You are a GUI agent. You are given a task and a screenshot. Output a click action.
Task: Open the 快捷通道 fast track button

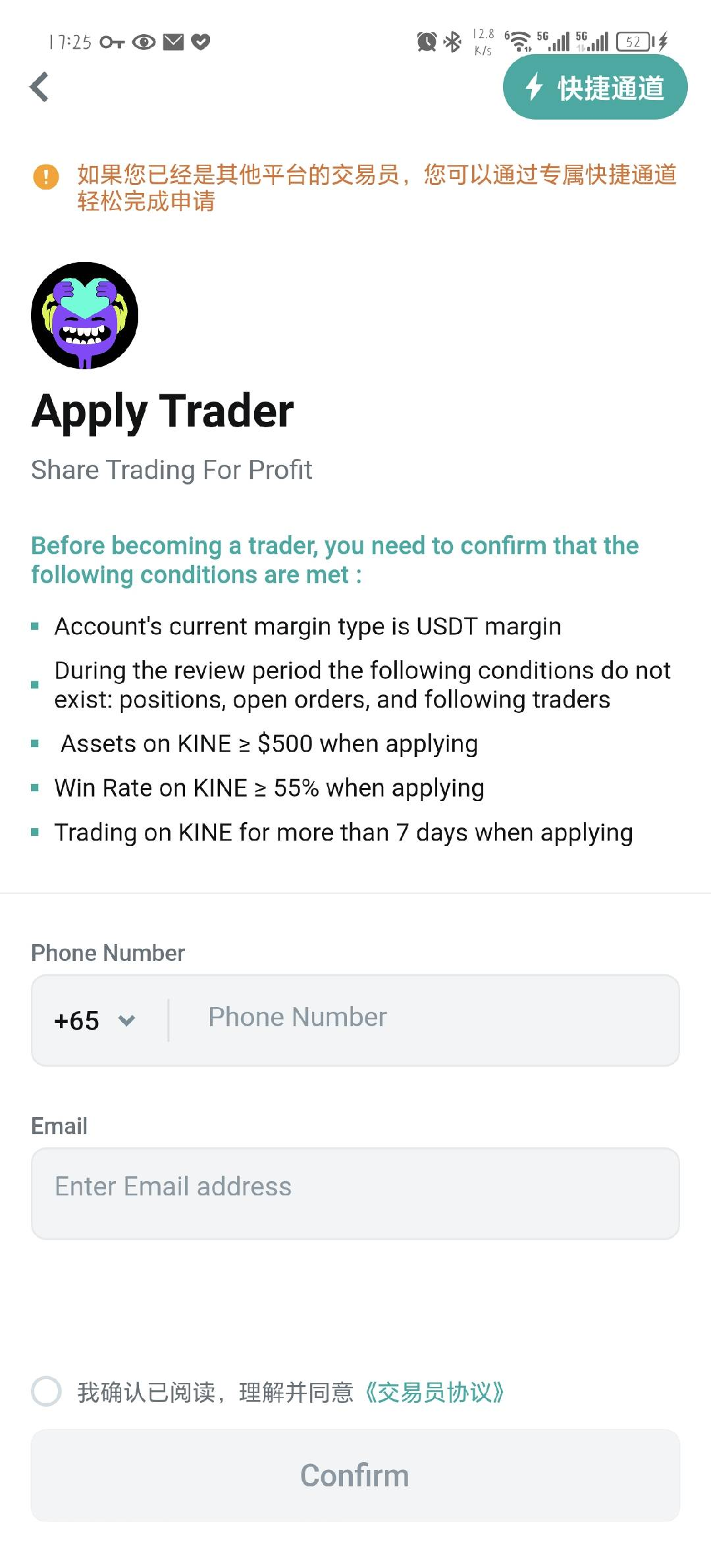(x=595, y=87)
